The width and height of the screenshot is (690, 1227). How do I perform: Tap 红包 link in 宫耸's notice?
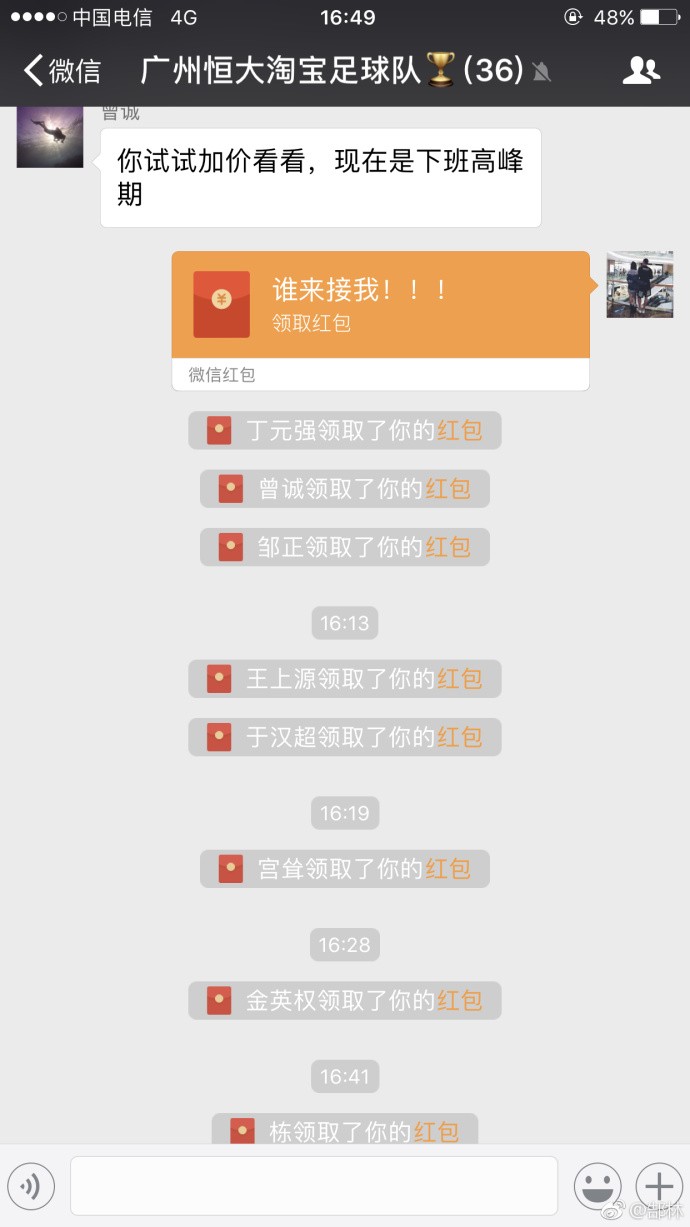447,869
